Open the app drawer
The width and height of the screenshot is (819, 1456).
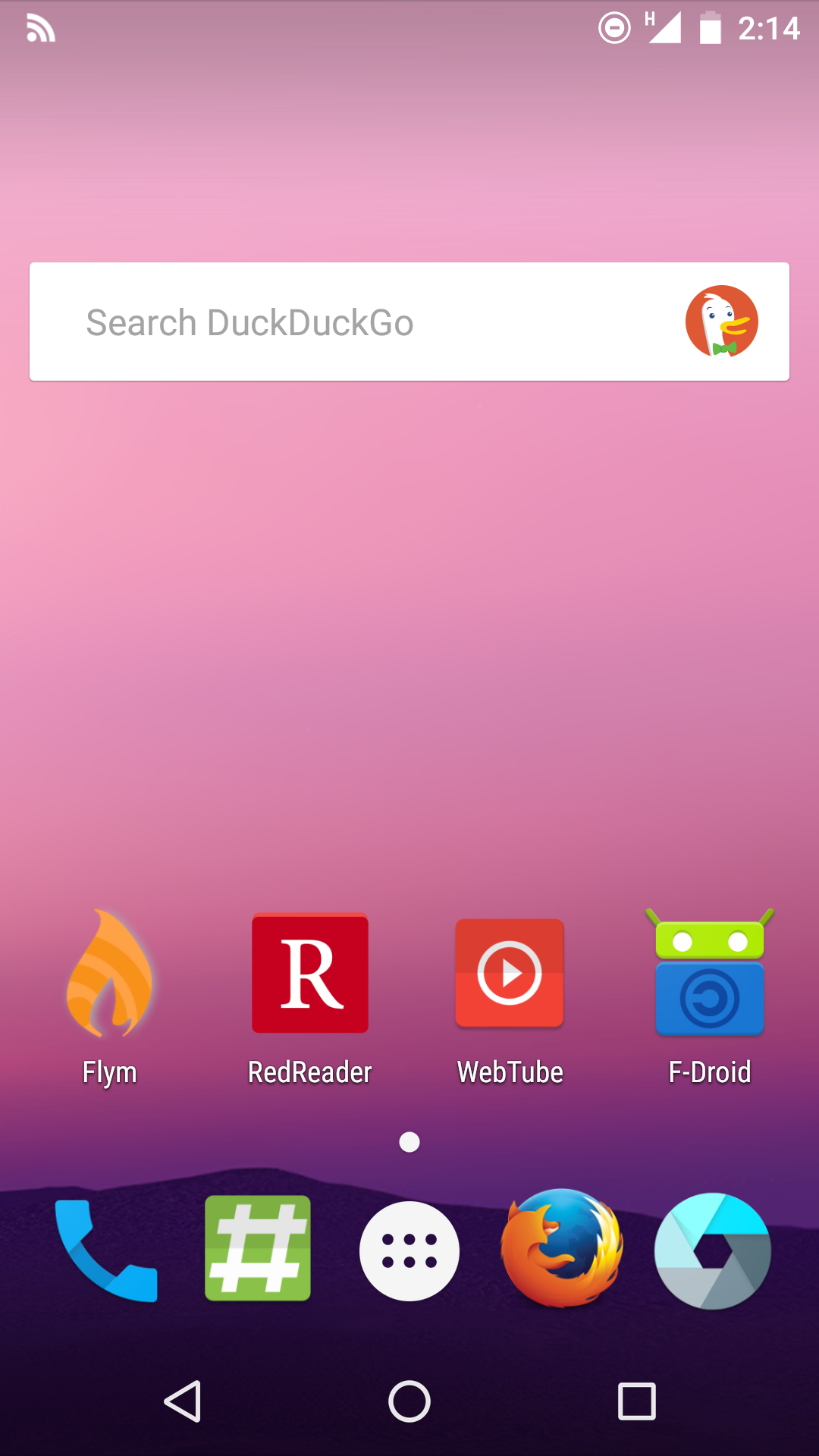coord(409,1251)
